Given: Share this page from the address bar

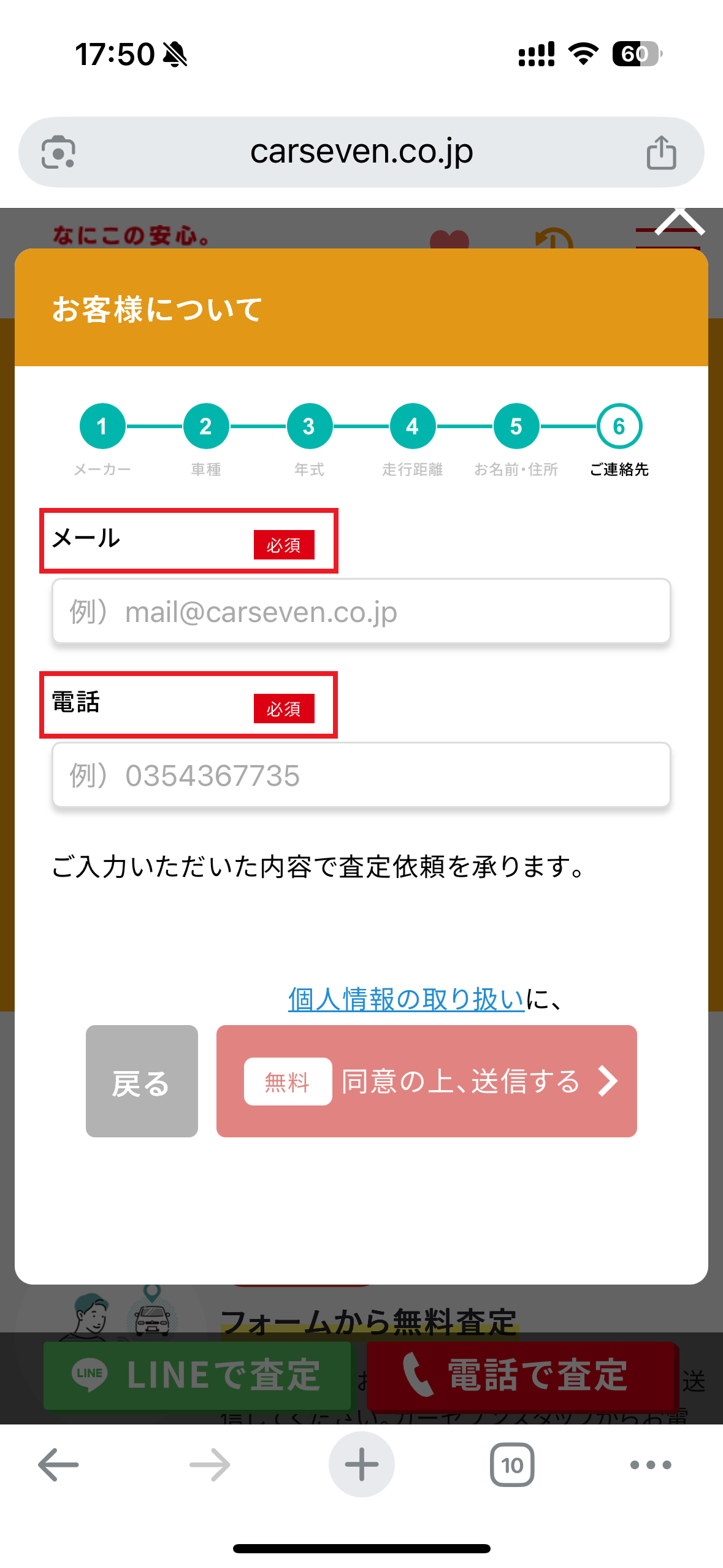Looking at the screenshot, I should tap(661, 152).
